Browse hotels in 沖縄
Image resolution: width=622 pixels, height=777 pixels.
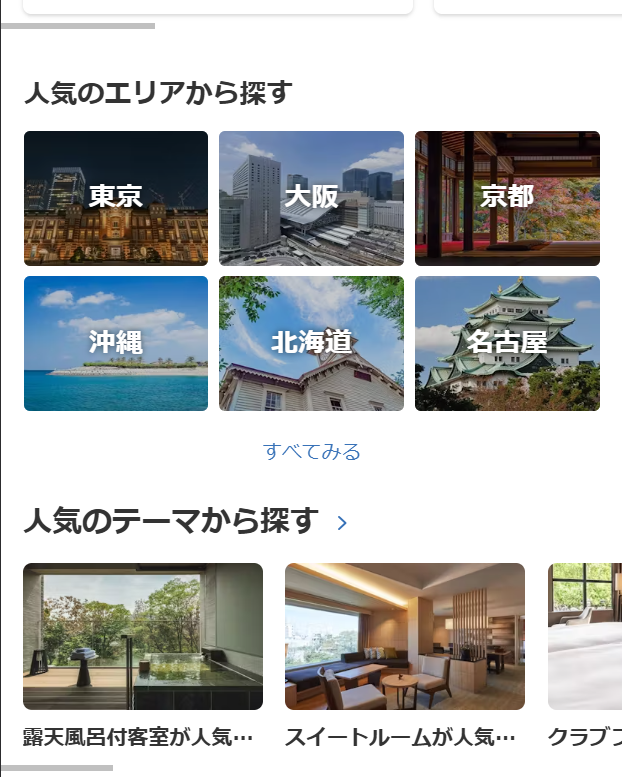[x=116, y=343]
